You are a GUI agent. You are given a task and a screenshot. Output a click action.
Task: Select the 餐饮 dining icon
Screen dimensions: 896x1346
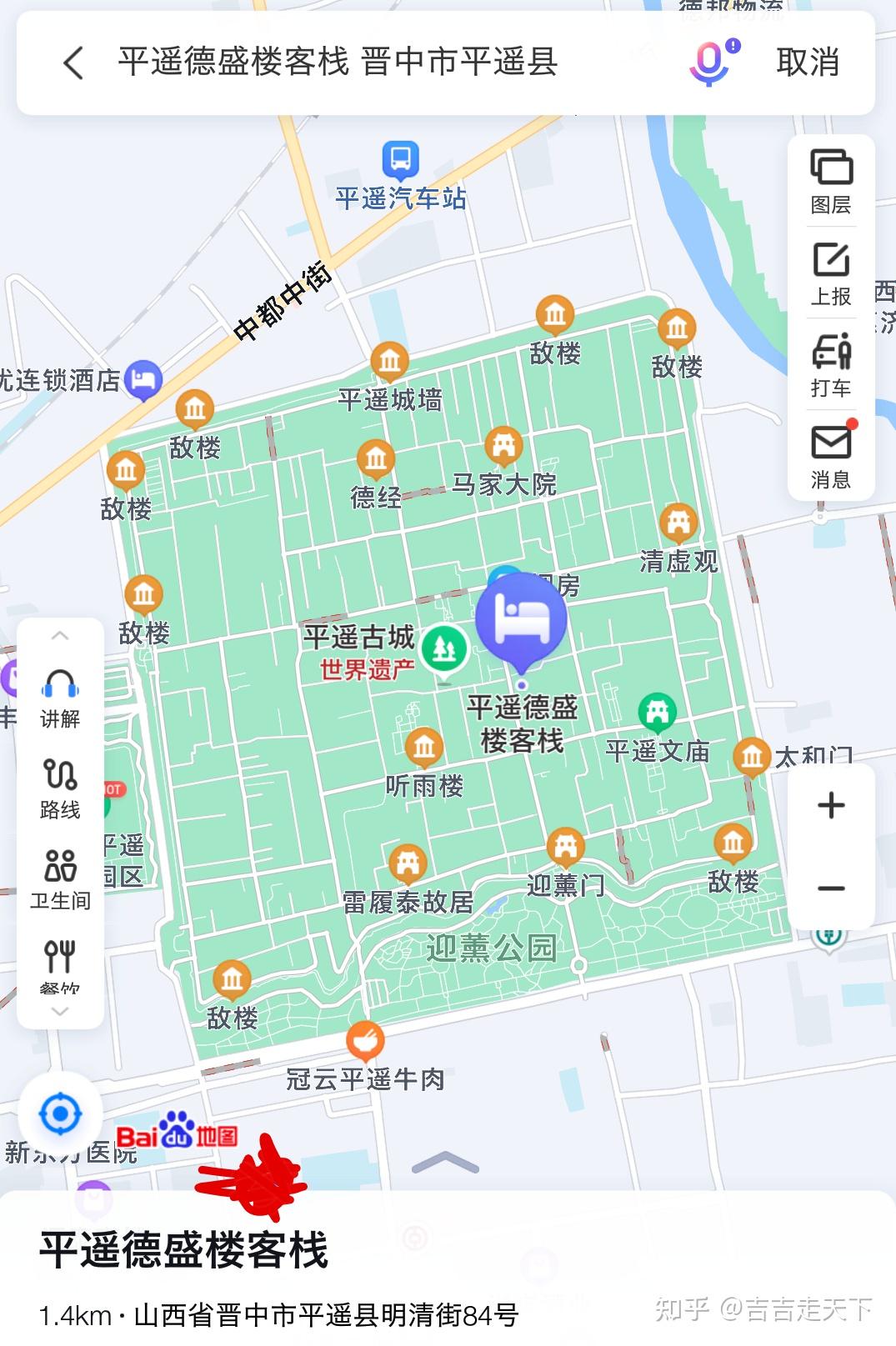(x=58, y=967)
